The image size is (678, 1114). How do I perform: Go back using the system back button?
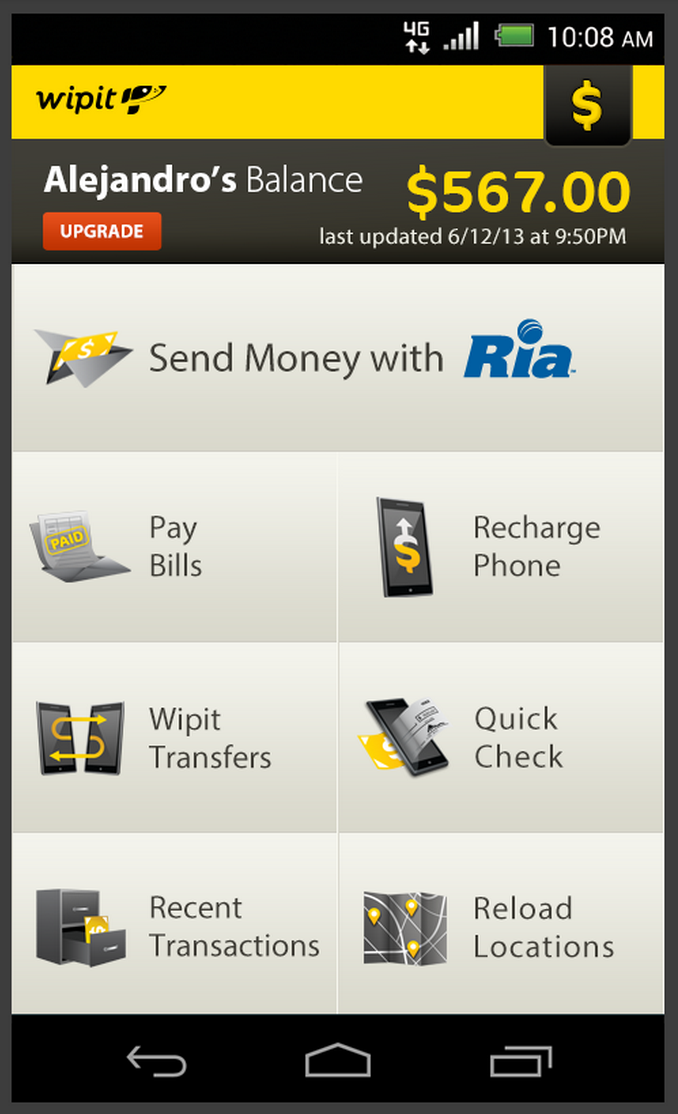coord(156,1061)
